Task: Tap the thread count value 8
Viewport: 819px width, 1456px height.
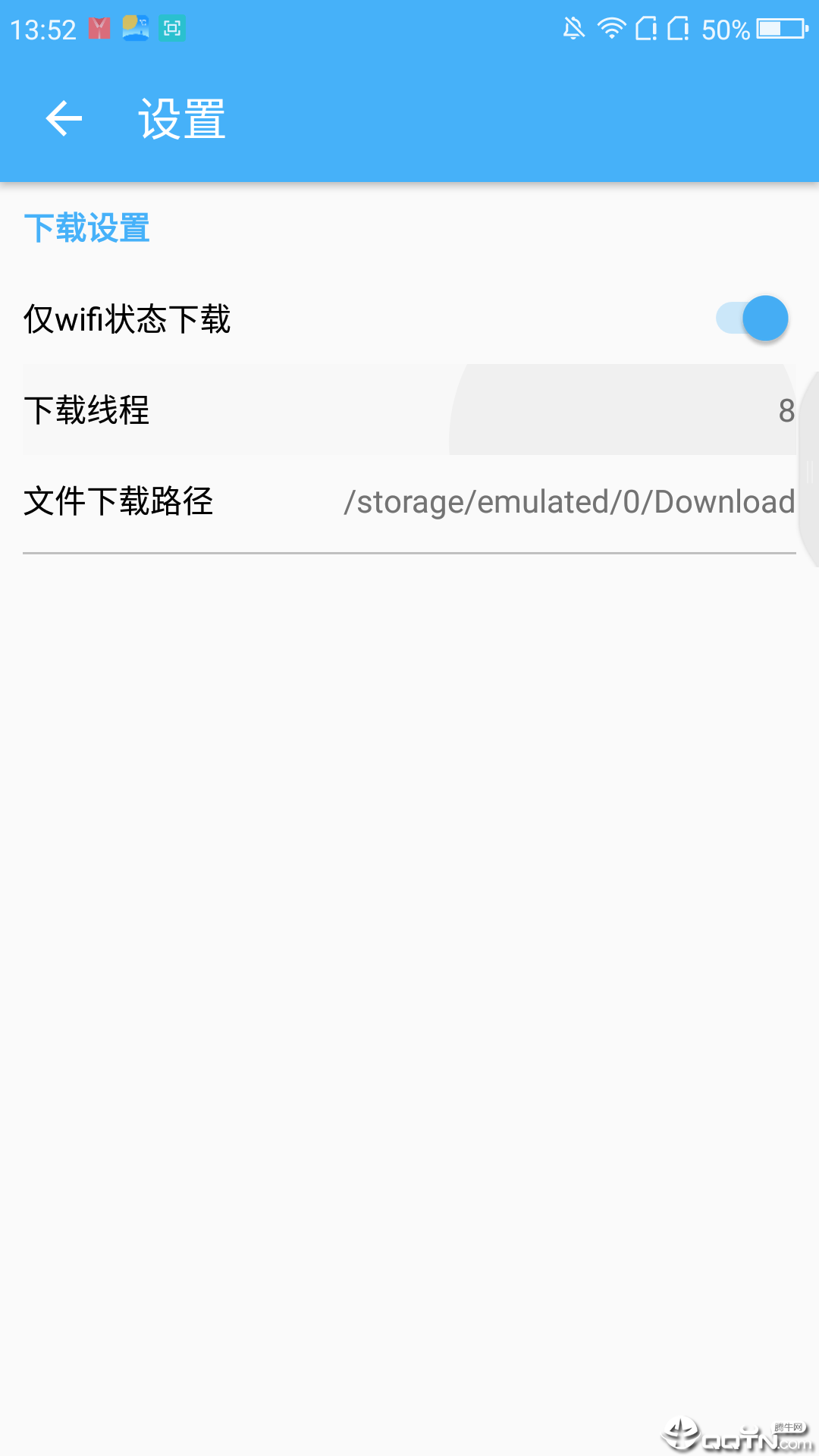Action: (786, 411)
